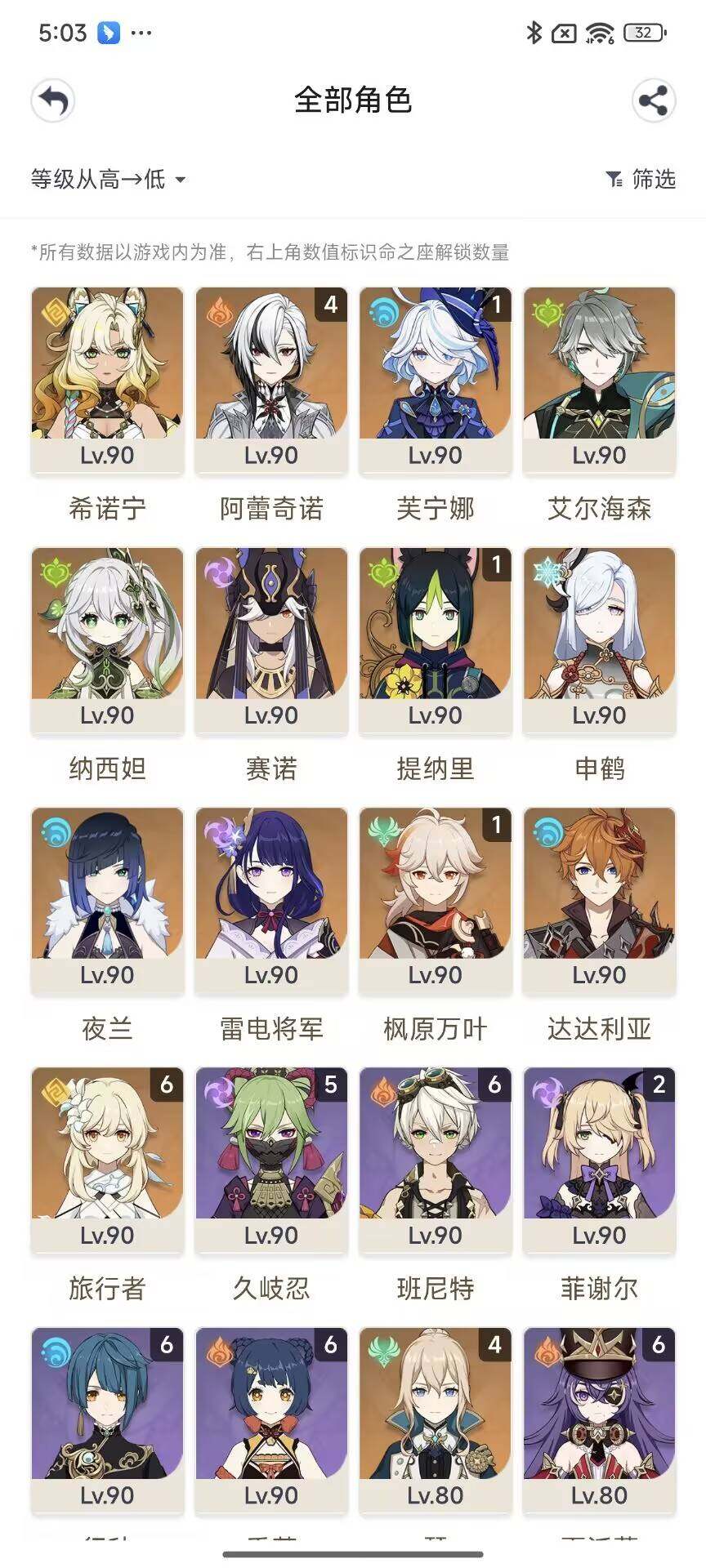Open the 菲谢尔 character card

click(x=599, y=1160)
